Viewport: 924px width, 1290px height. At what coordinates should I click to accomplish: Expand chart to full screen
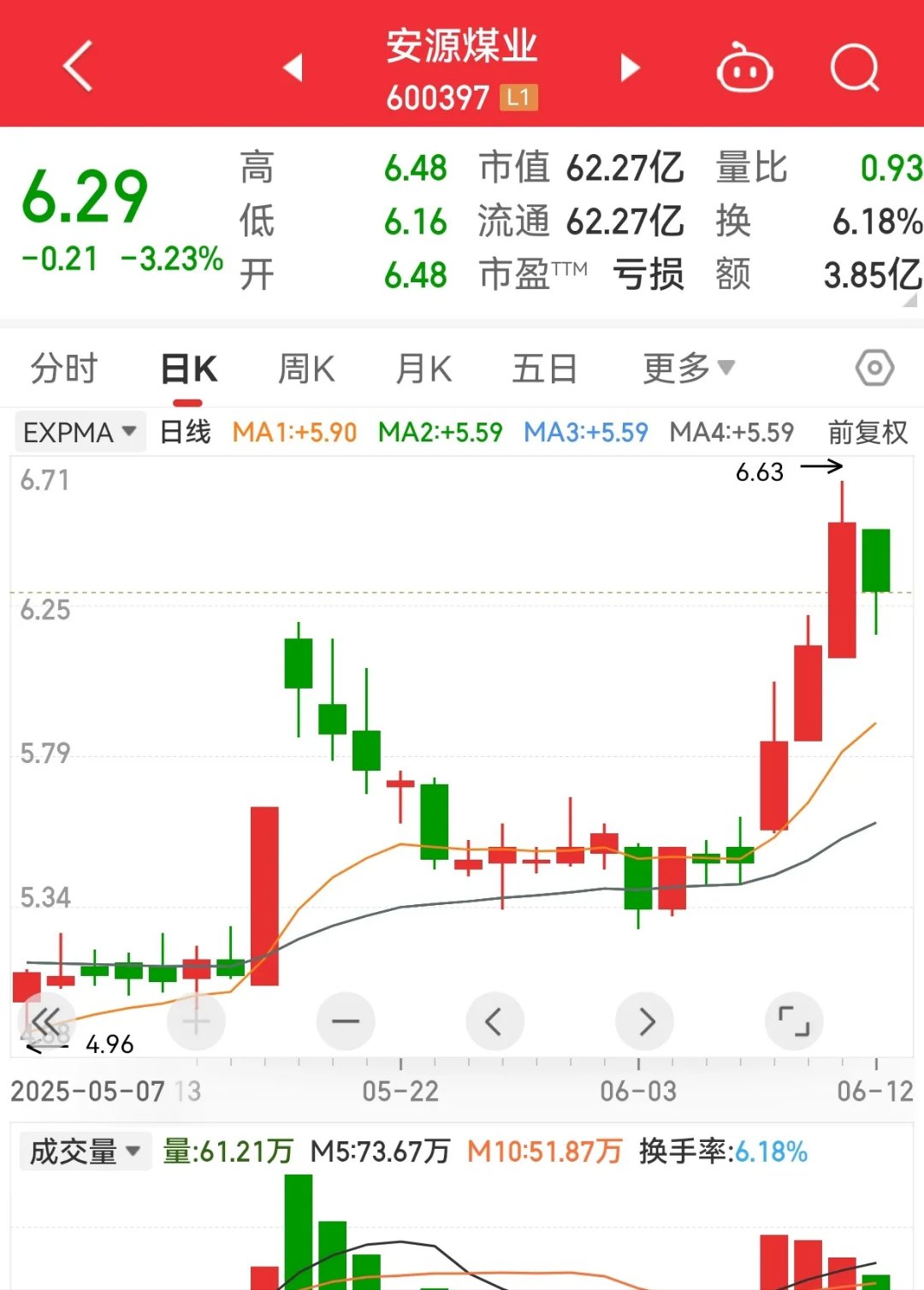click(x=794, y=1021)
